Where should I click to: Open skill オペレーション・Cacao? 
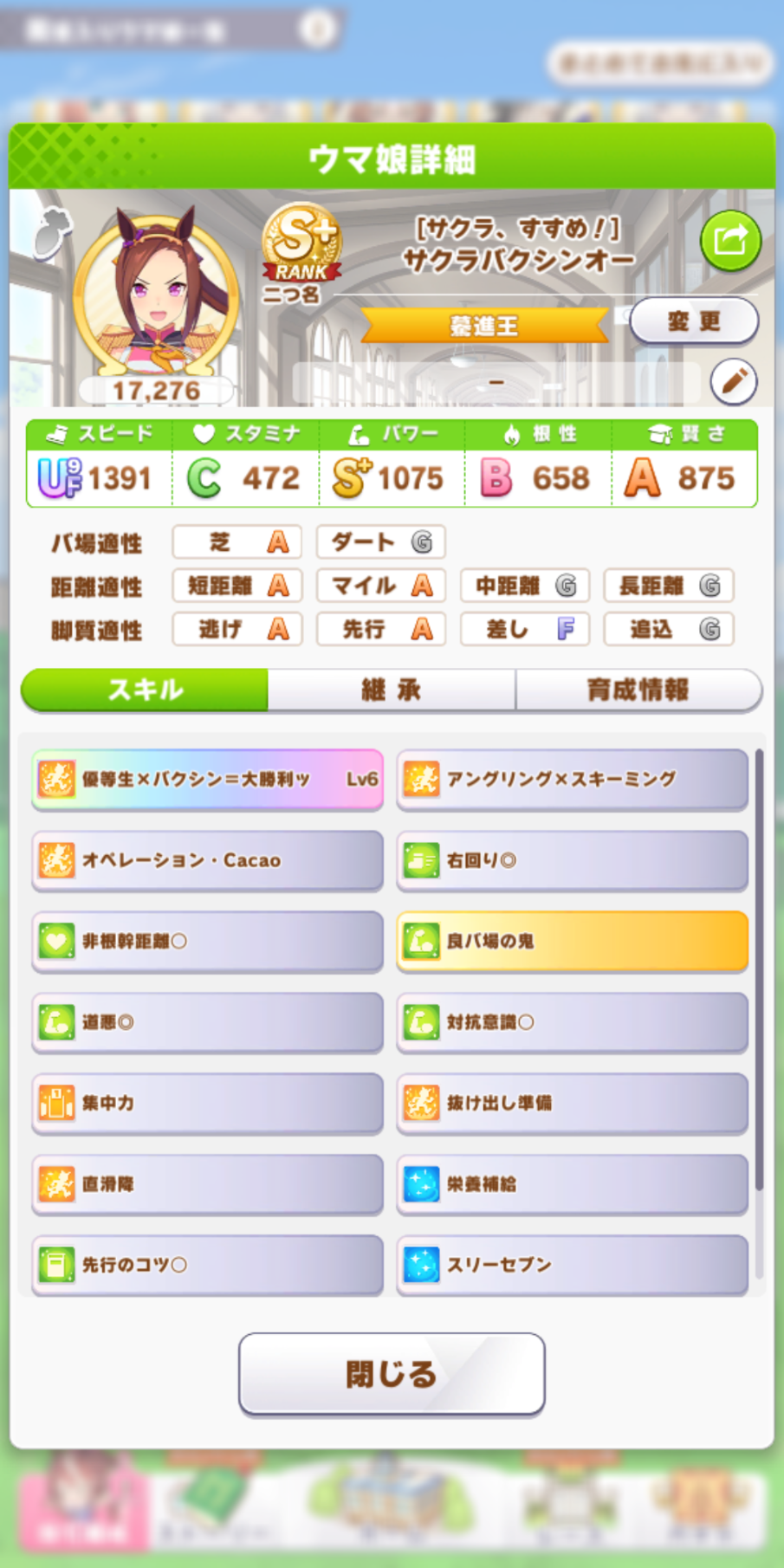point(207,860)
